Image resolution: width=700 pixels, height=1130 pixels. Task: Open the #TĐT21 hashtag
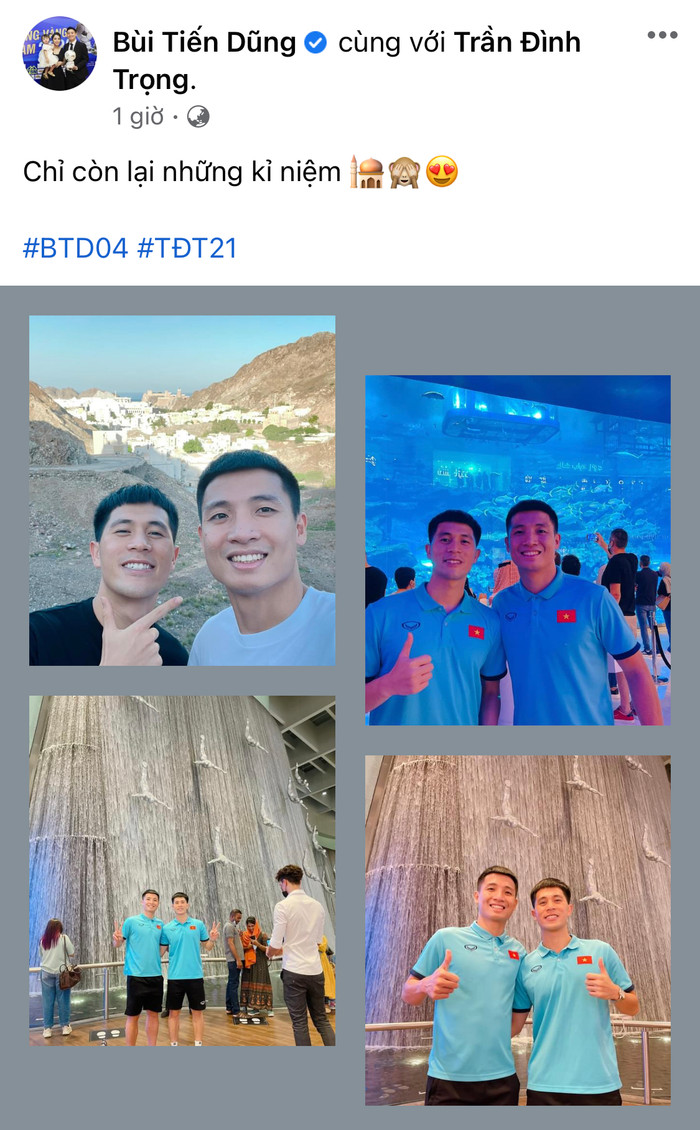187,248
